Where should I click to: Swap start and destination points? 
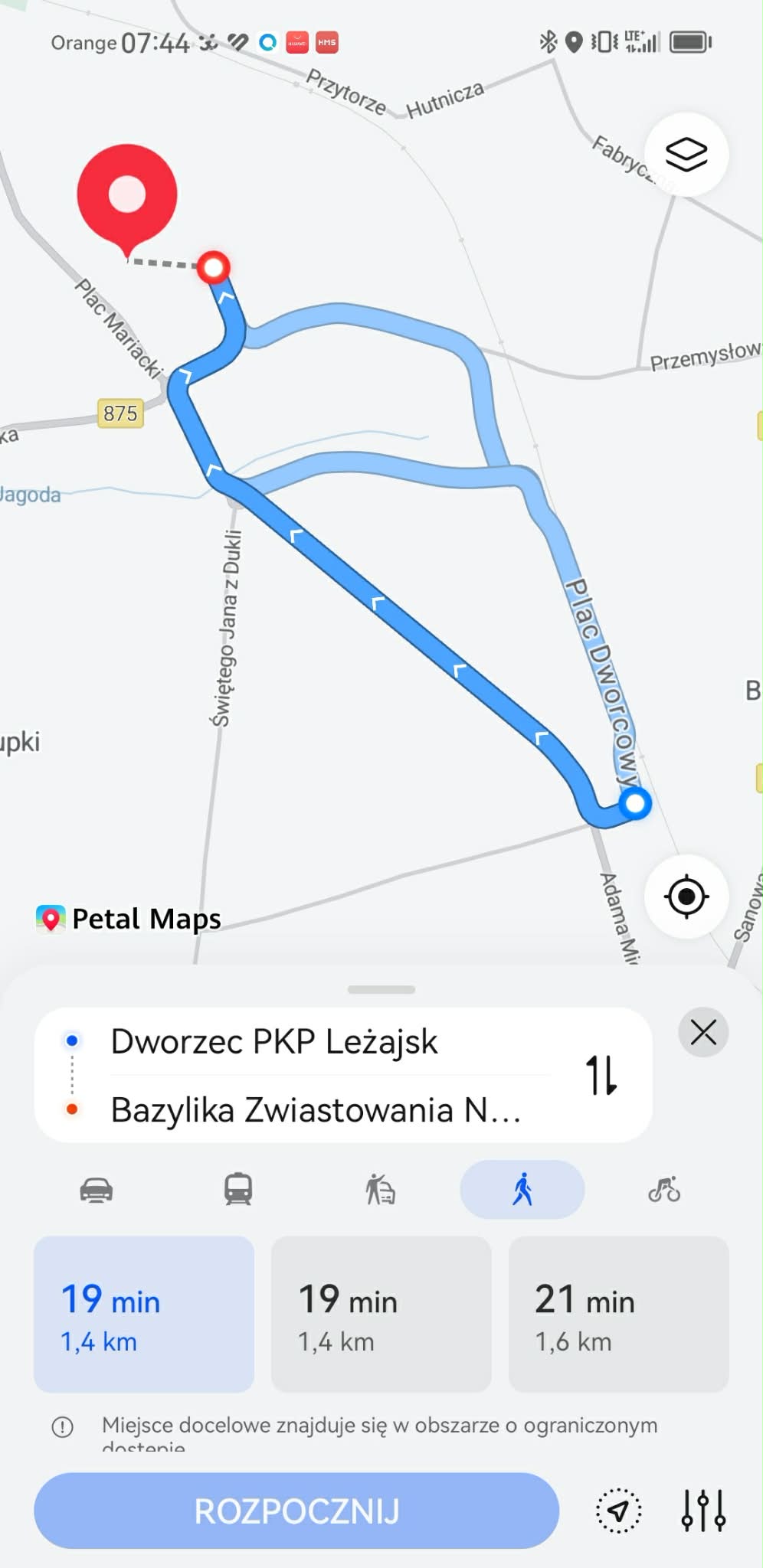tap(601, 1075)
